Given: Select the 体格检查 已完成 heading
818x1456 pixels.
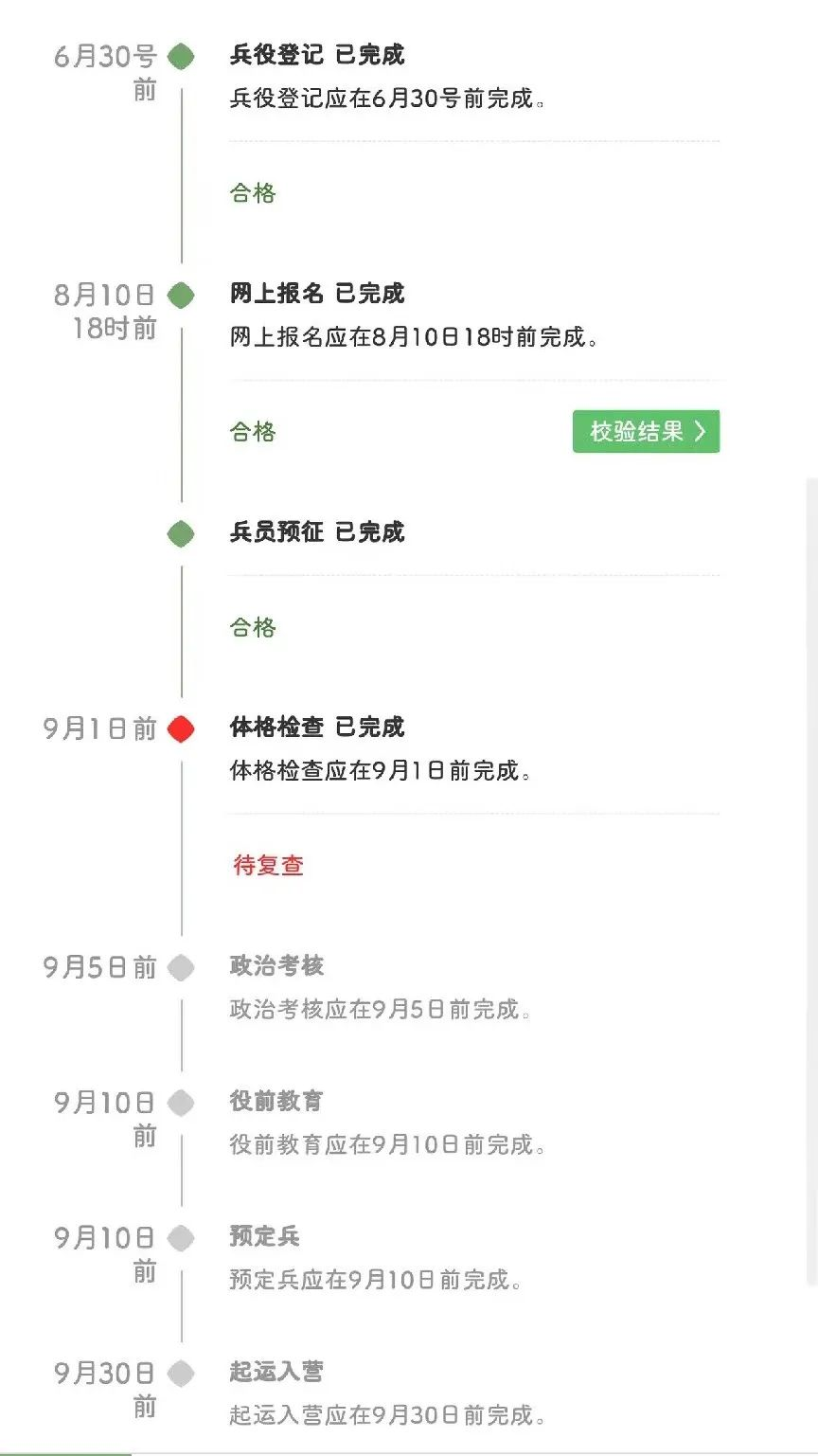Looking at the screenshot, I should (x=317, y=728).
